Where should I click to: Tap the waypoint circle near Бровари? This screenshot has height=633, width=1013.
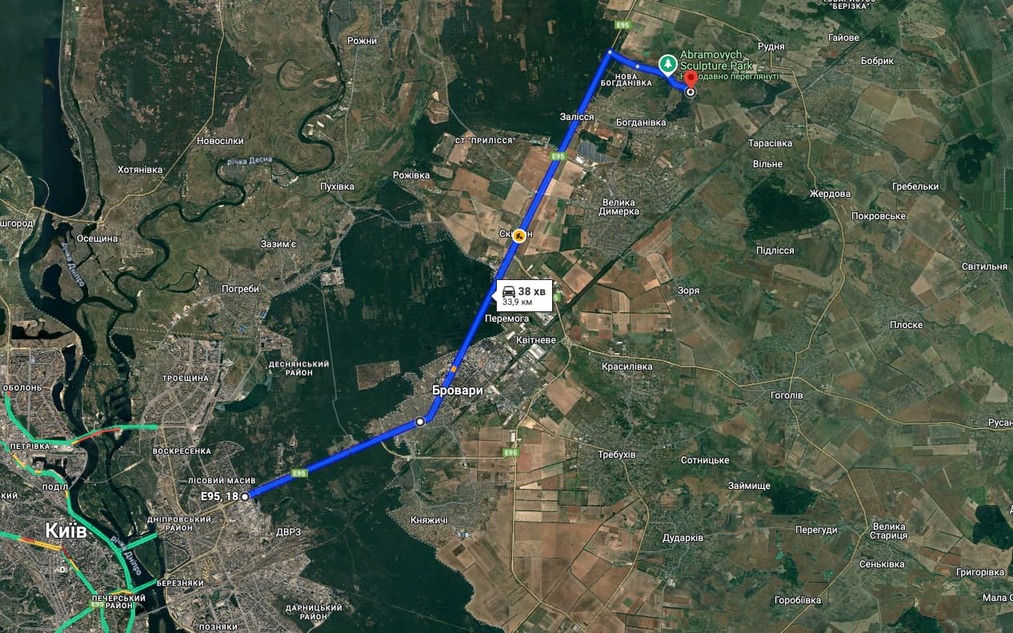420,422
